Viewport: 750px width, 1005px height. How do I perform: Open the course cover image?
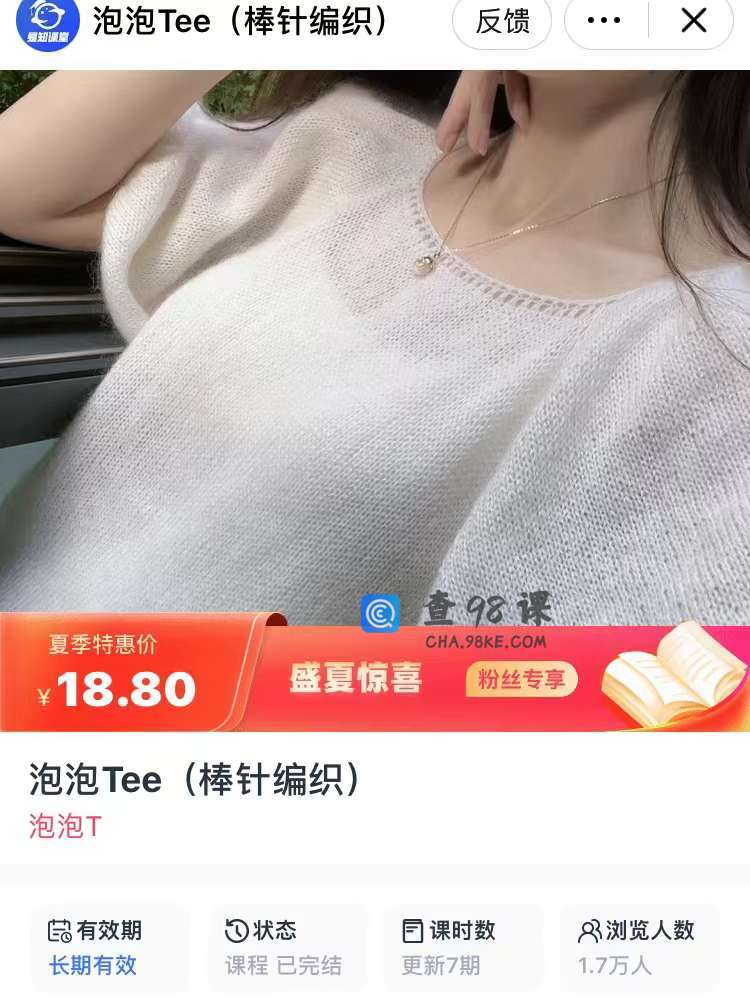[x=374, y=340]
